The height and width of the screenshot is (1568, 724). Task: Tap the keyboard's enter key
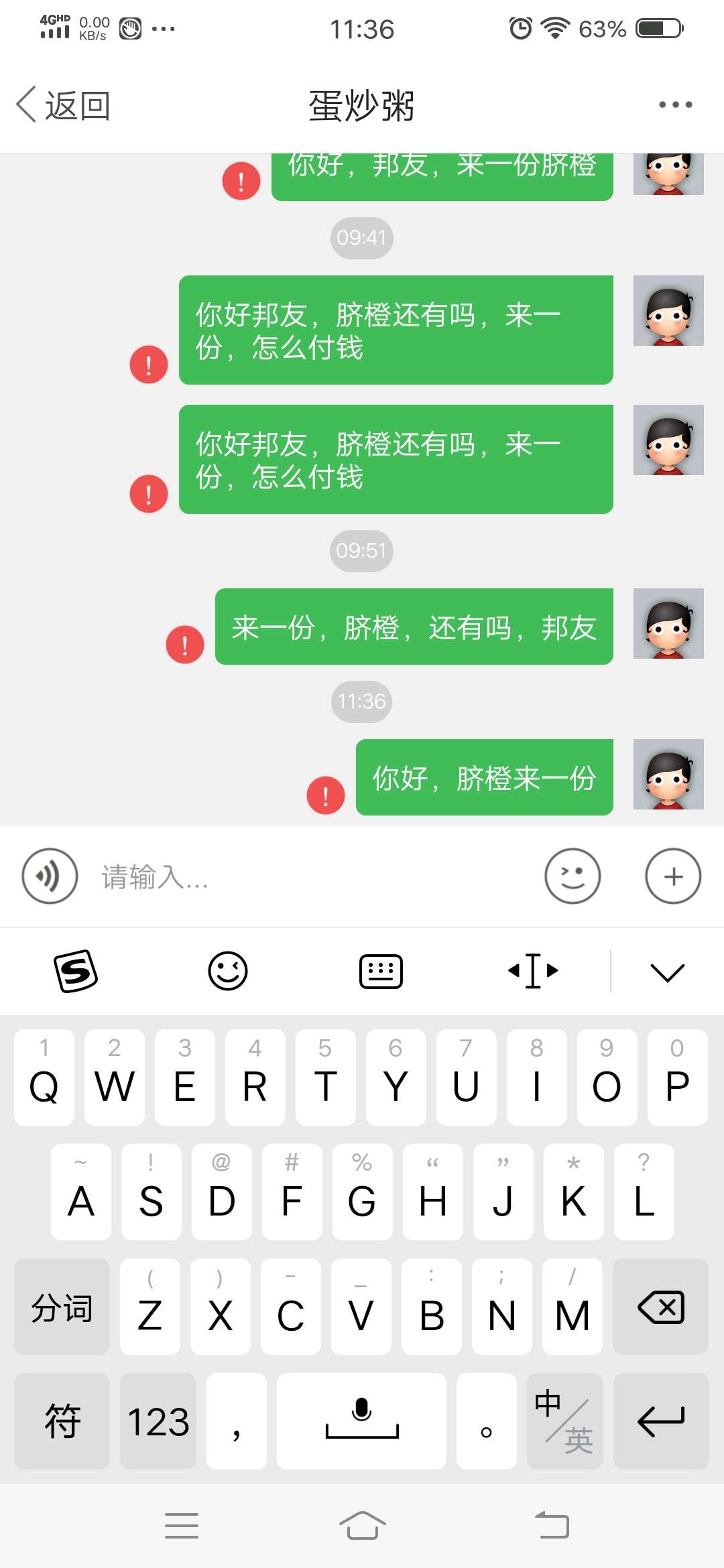point(661,1421)
